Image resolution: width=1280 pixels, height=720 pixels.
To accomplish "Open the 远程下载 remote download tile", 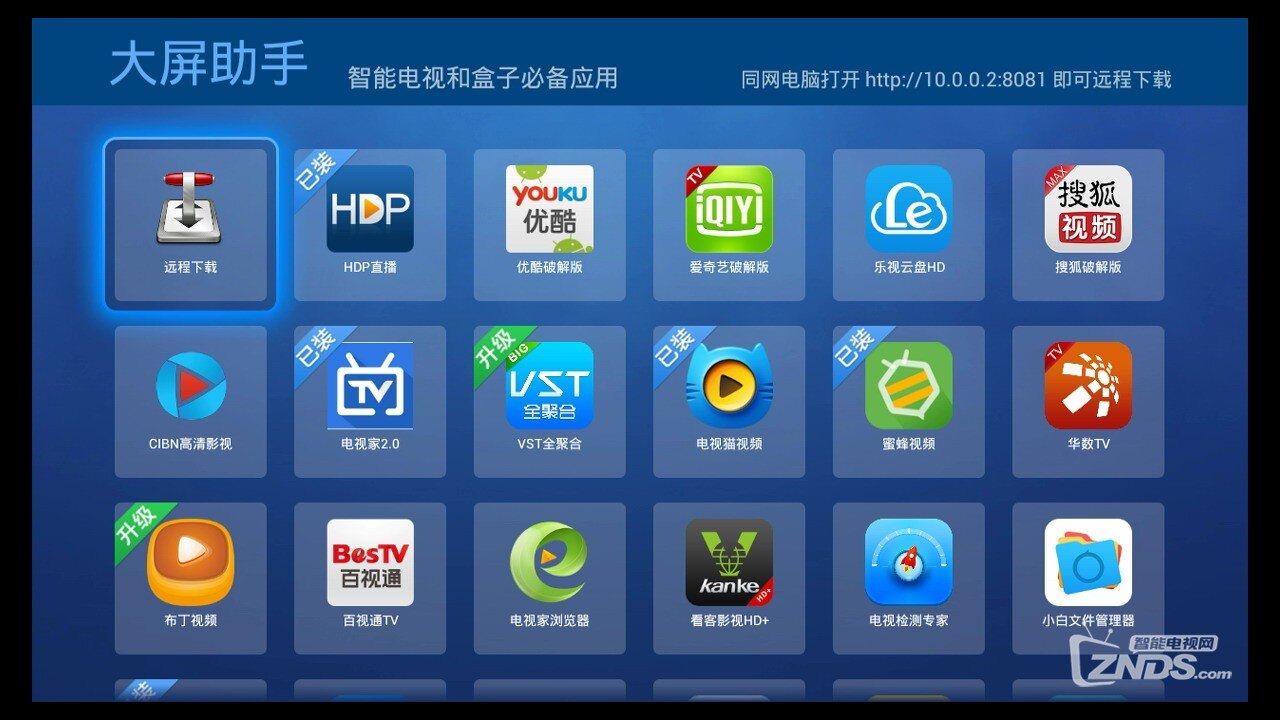I will [x=190, y=224].
